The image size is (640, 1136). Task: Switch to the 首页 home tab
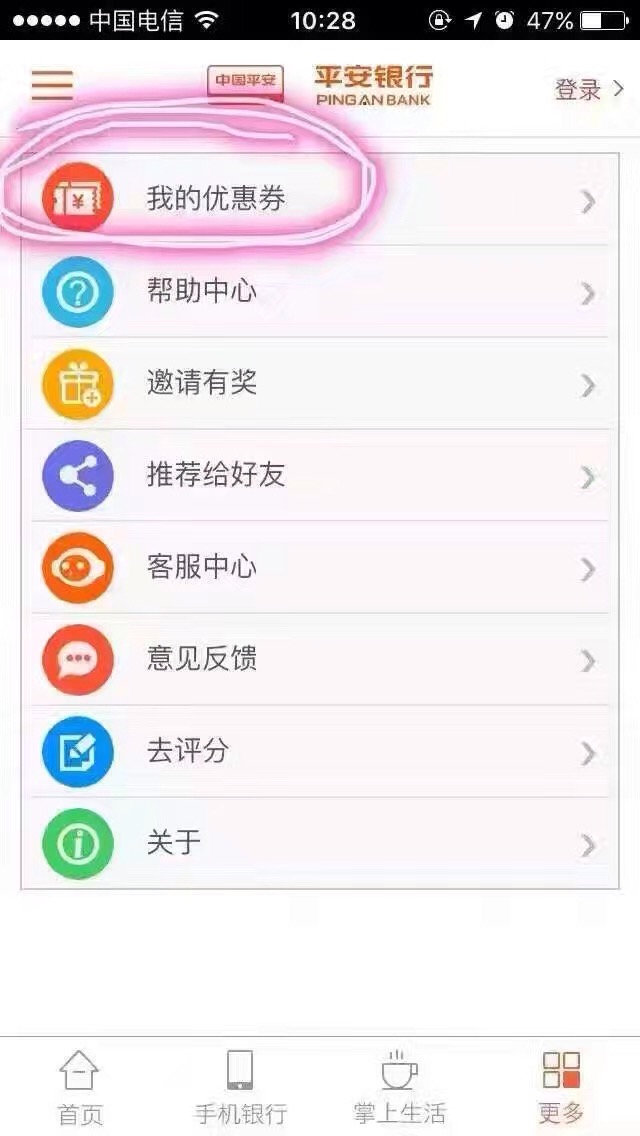pos(79,1086)
